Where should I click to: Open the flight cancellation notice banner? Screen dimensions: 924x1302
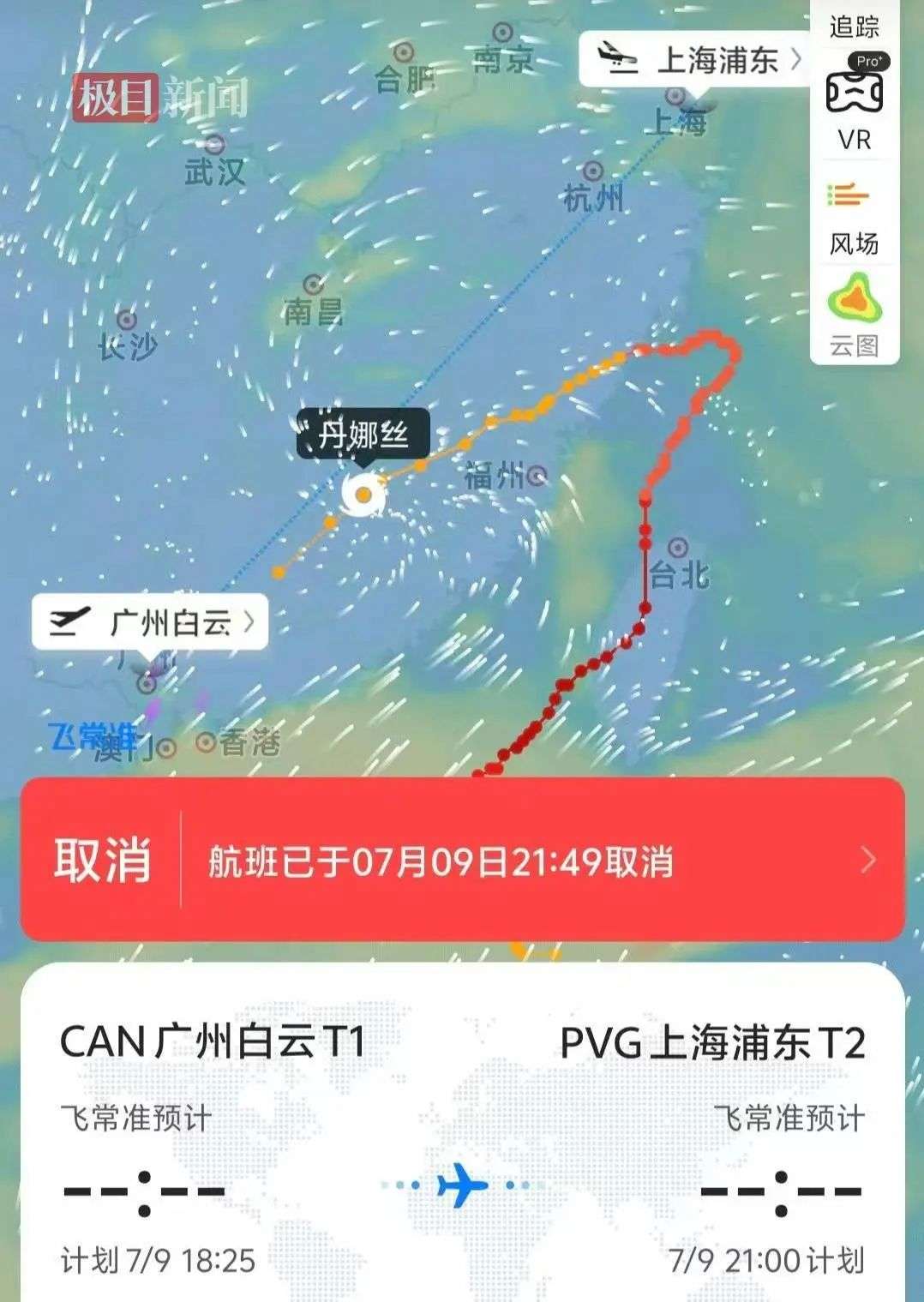pos(463,860)
